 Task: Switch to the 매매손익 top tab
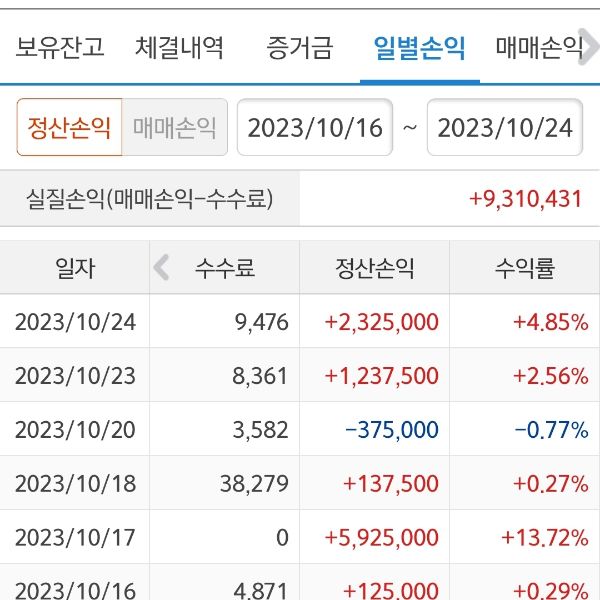click(539, 47)
